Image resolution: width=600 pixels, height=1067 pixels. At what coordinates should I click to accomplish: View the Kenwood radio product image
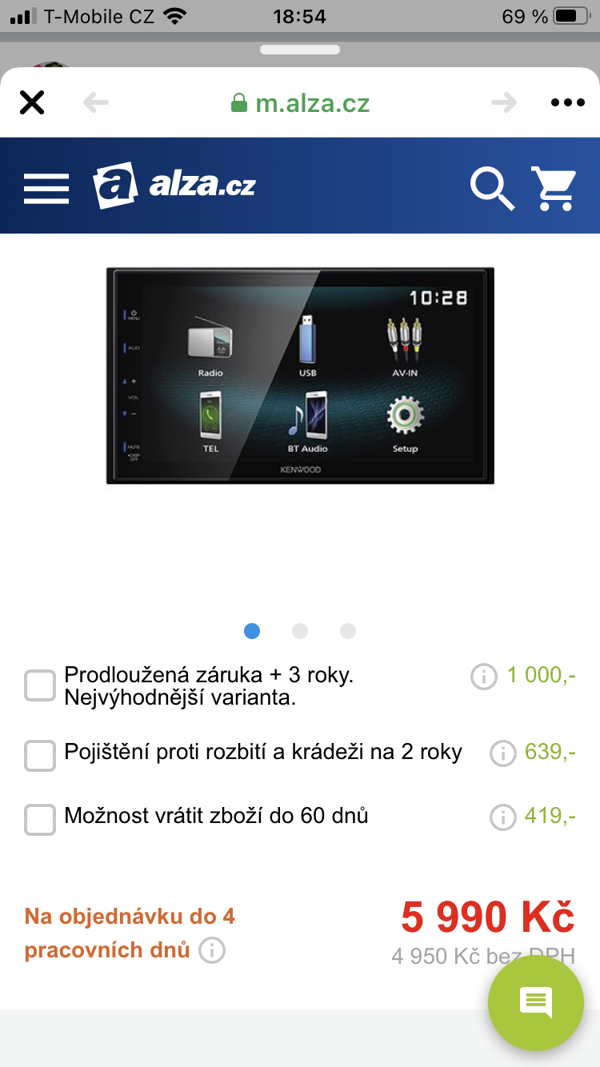coord(300,376)
